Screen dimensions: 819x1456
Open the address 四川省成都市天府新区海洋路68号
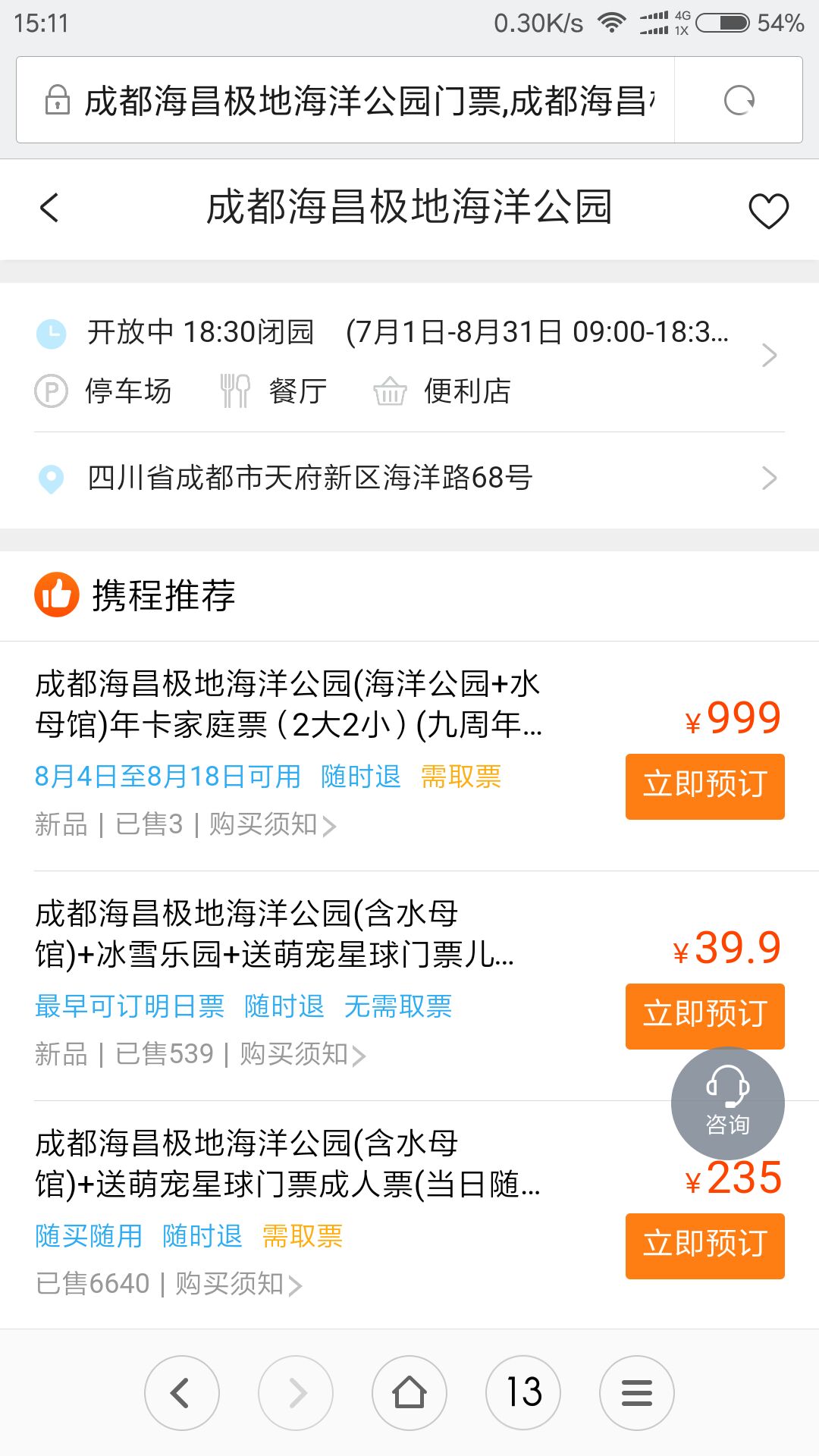[x=409, y=478]
